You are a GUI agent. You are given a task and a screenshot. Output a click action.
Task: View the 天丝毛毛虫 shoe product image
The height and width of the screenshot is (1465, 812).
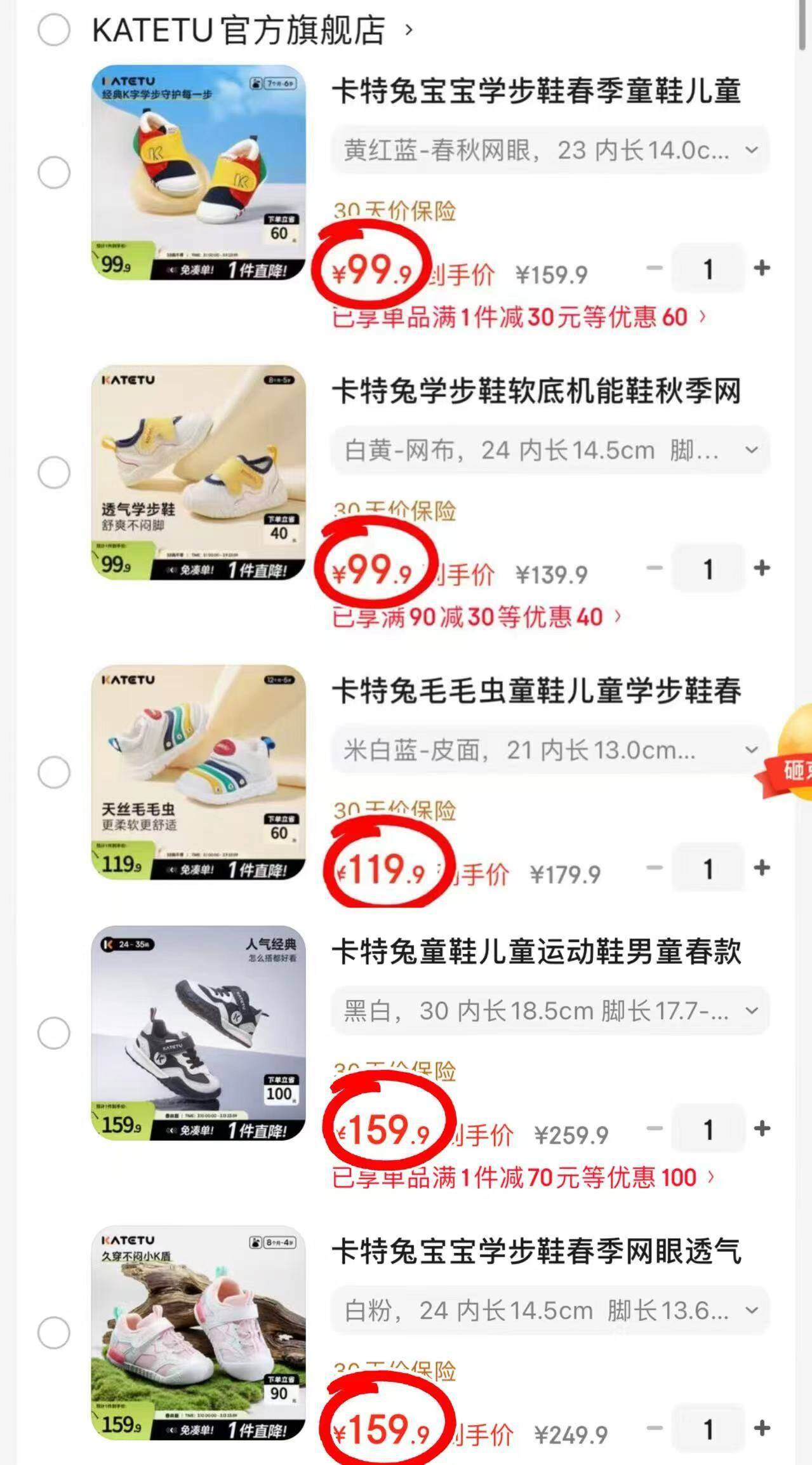coord(198,772)
